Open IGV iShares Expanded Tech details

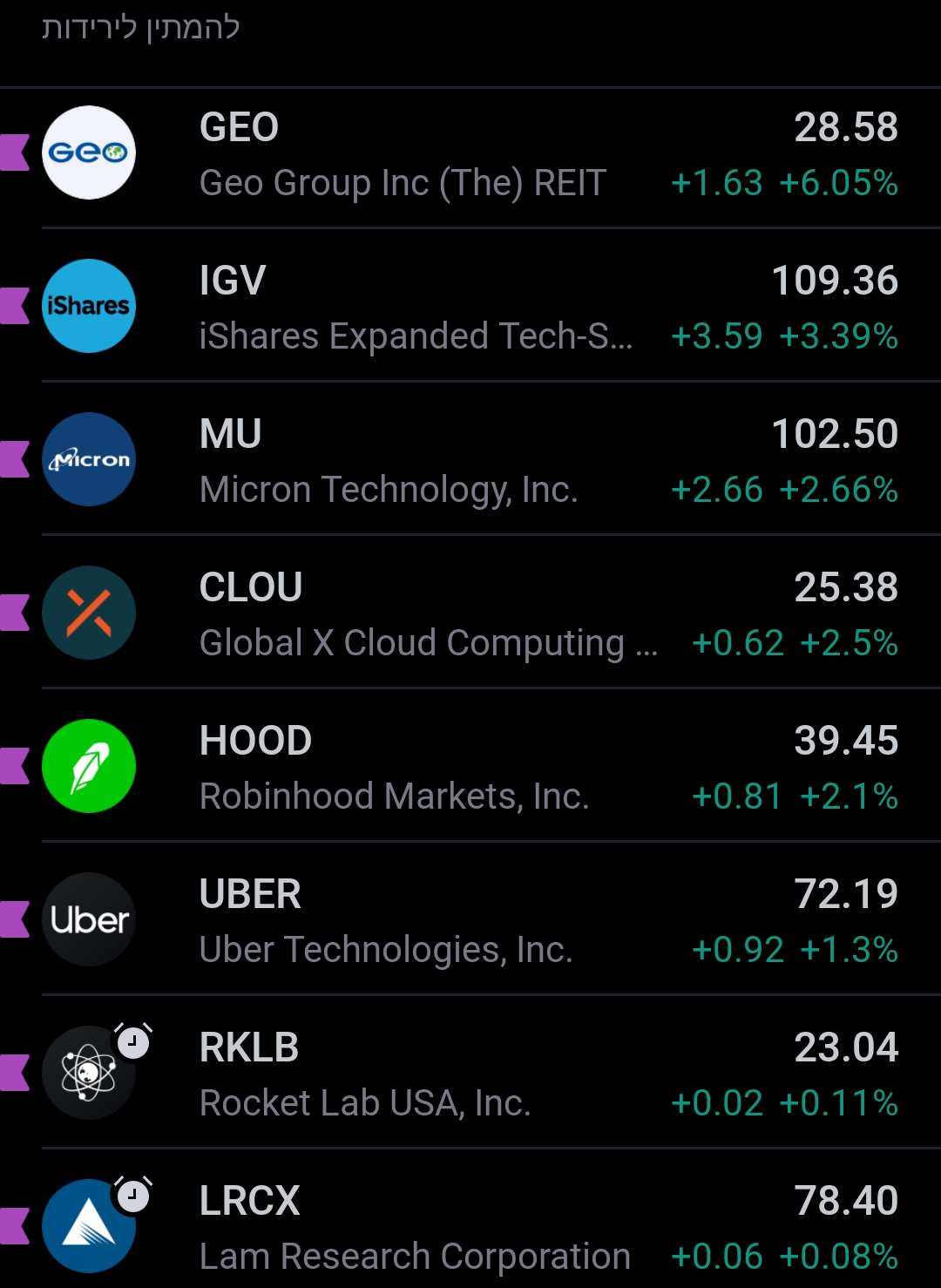(470, 308)
